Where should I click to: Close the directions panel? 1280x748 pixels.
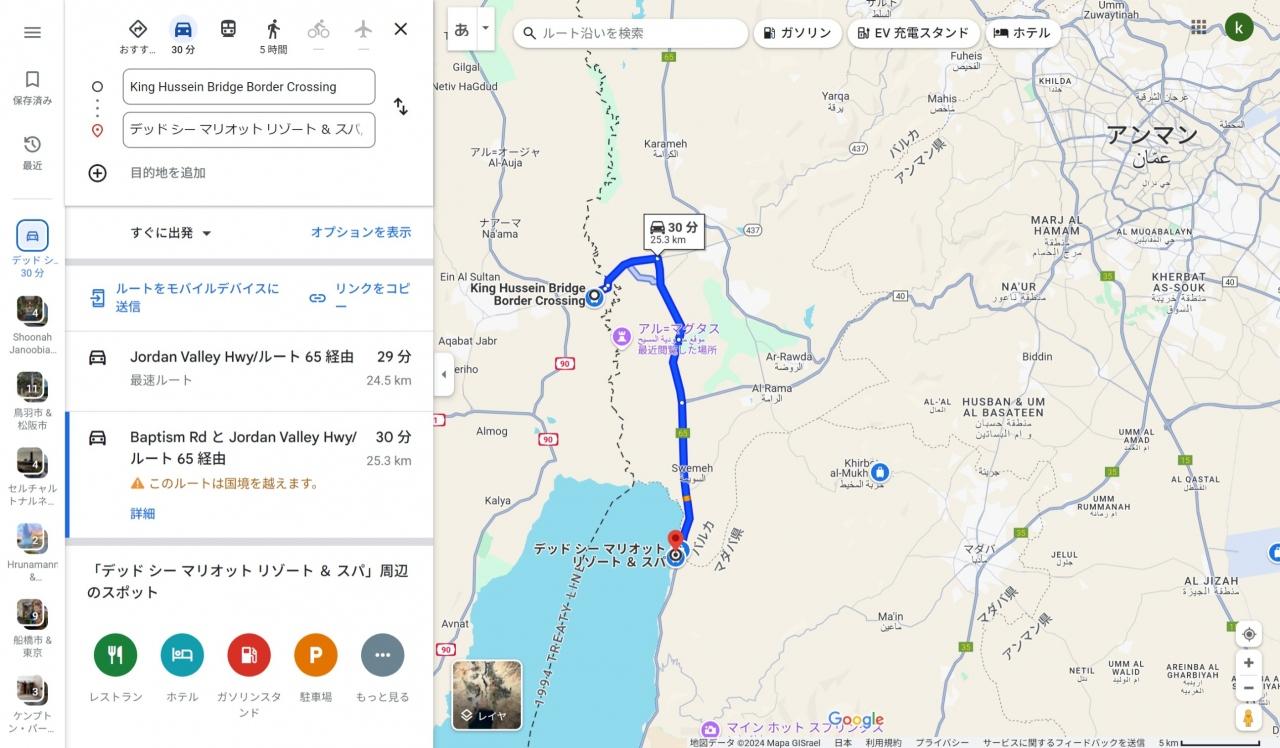pos(400,29)
